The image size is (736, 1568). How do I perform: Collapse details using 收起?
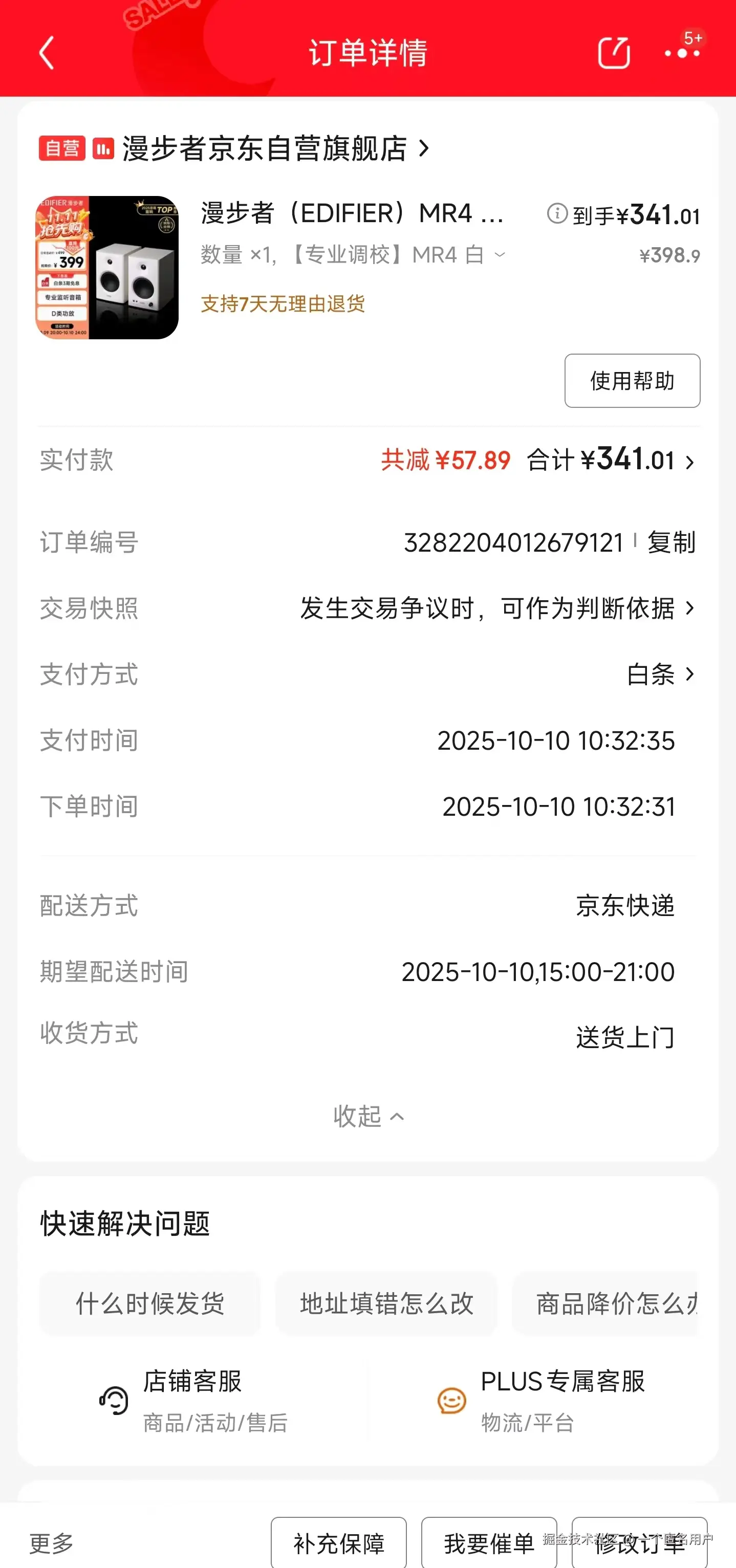(367, 1116)
